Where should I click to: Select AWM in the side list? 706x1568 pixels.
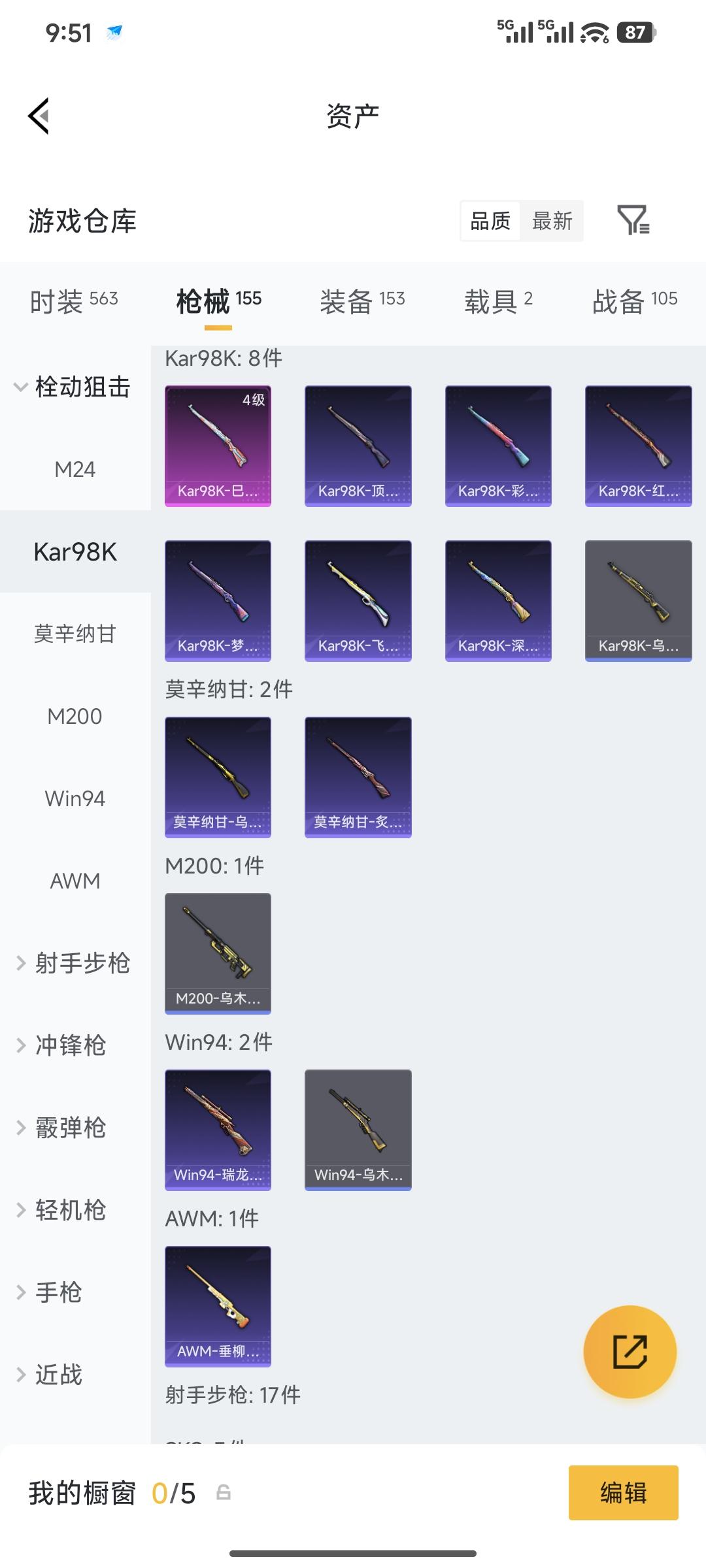[x=75, y=881]
